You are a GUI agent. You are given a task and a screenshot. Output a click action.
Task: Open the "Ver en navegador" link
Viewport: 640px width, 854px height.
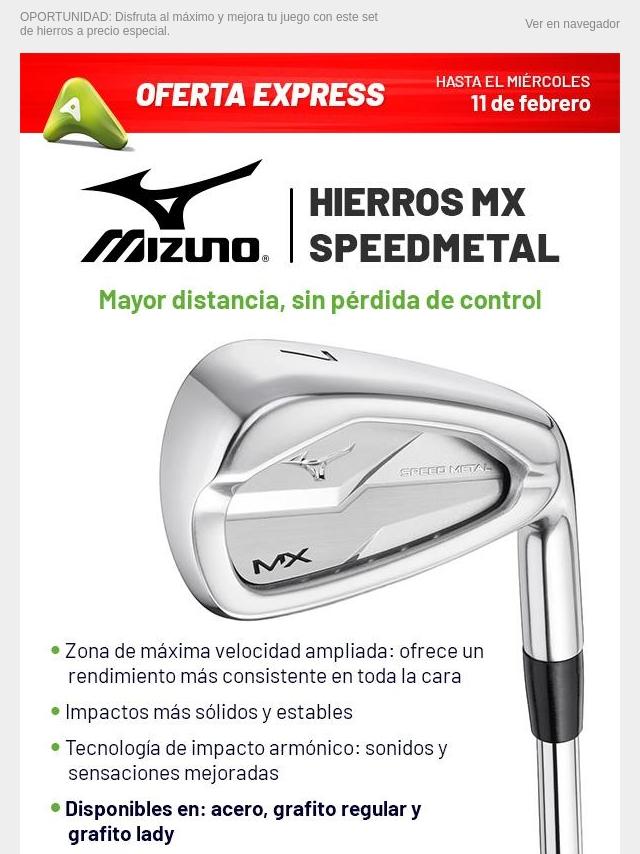tap(572, 24)
